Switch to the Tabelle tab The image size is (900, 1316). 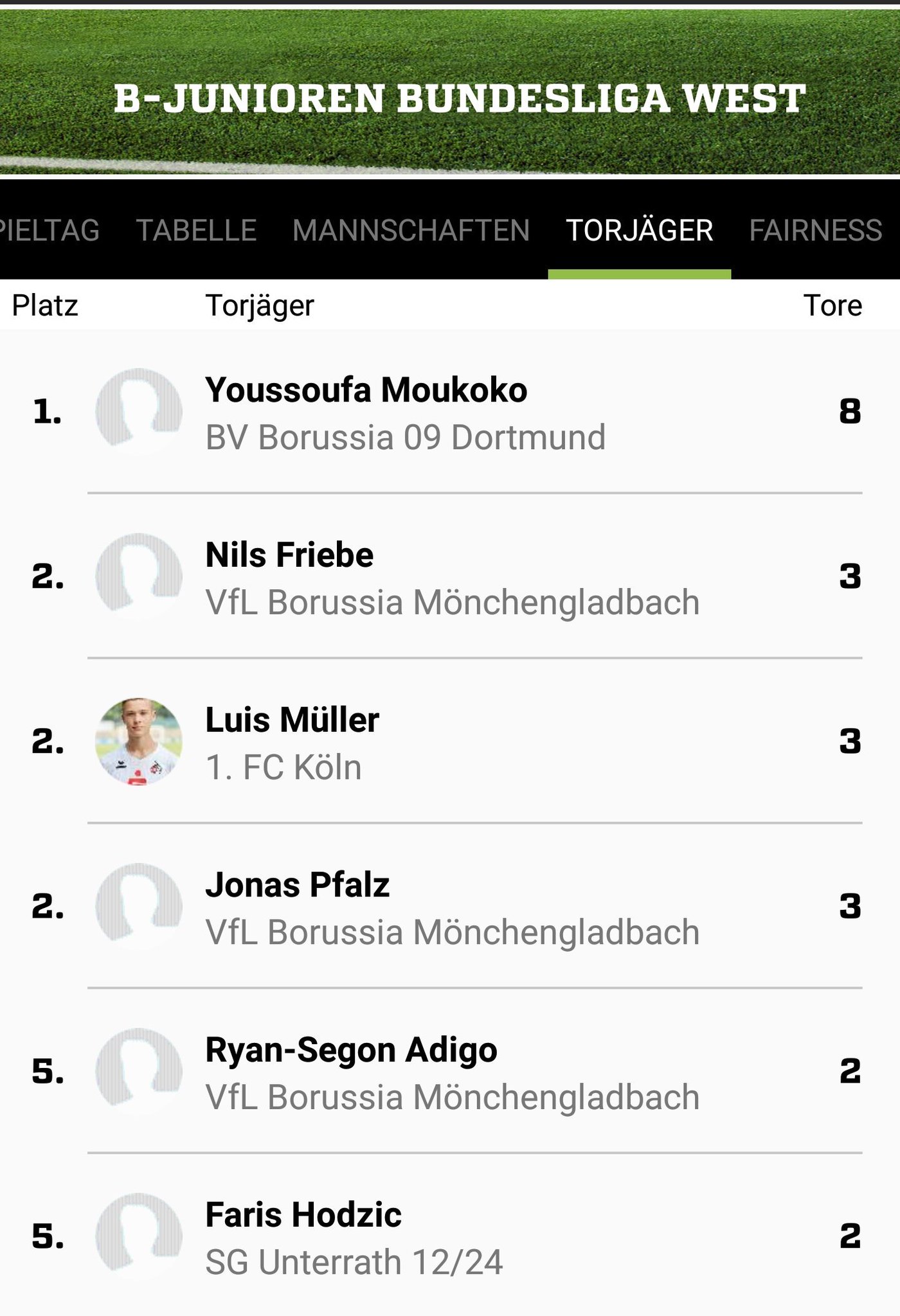click(196, 230)
